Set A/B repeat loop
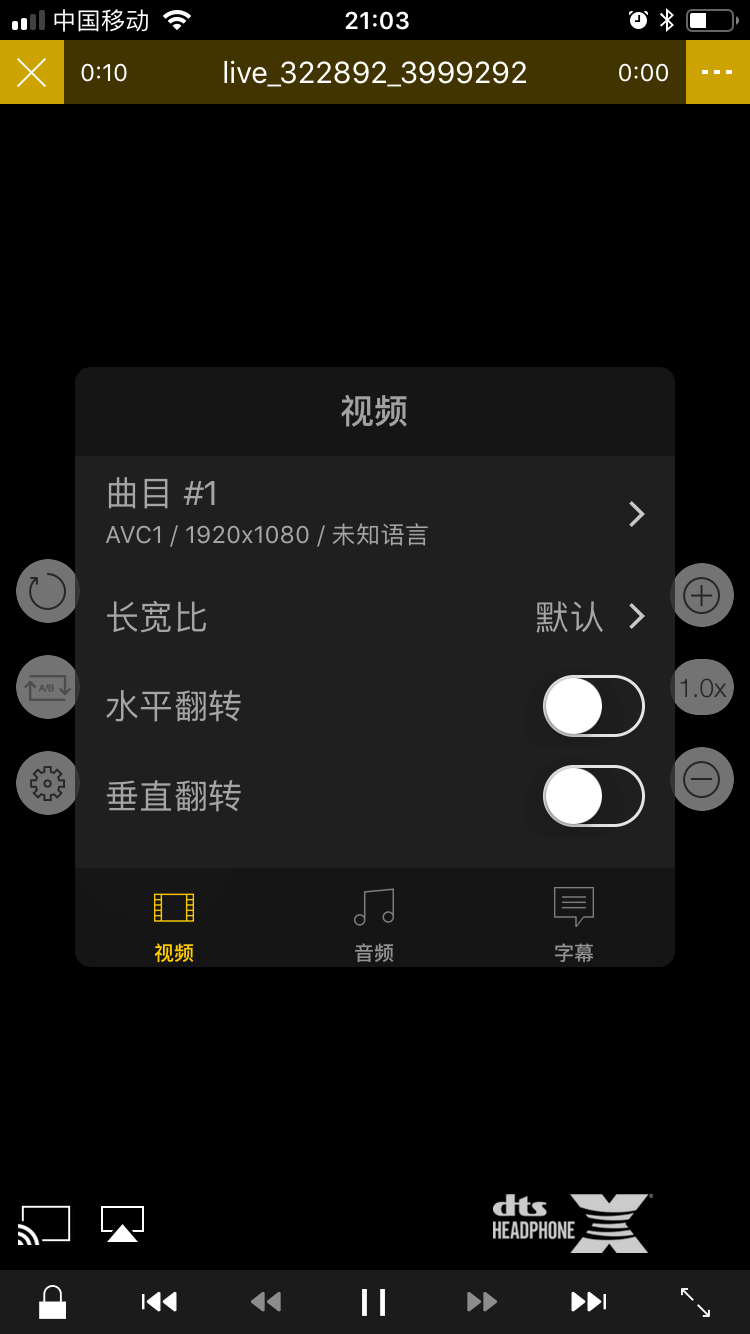Image resolution: width=750 pixels, height=1334 pixels. point(46,687)
